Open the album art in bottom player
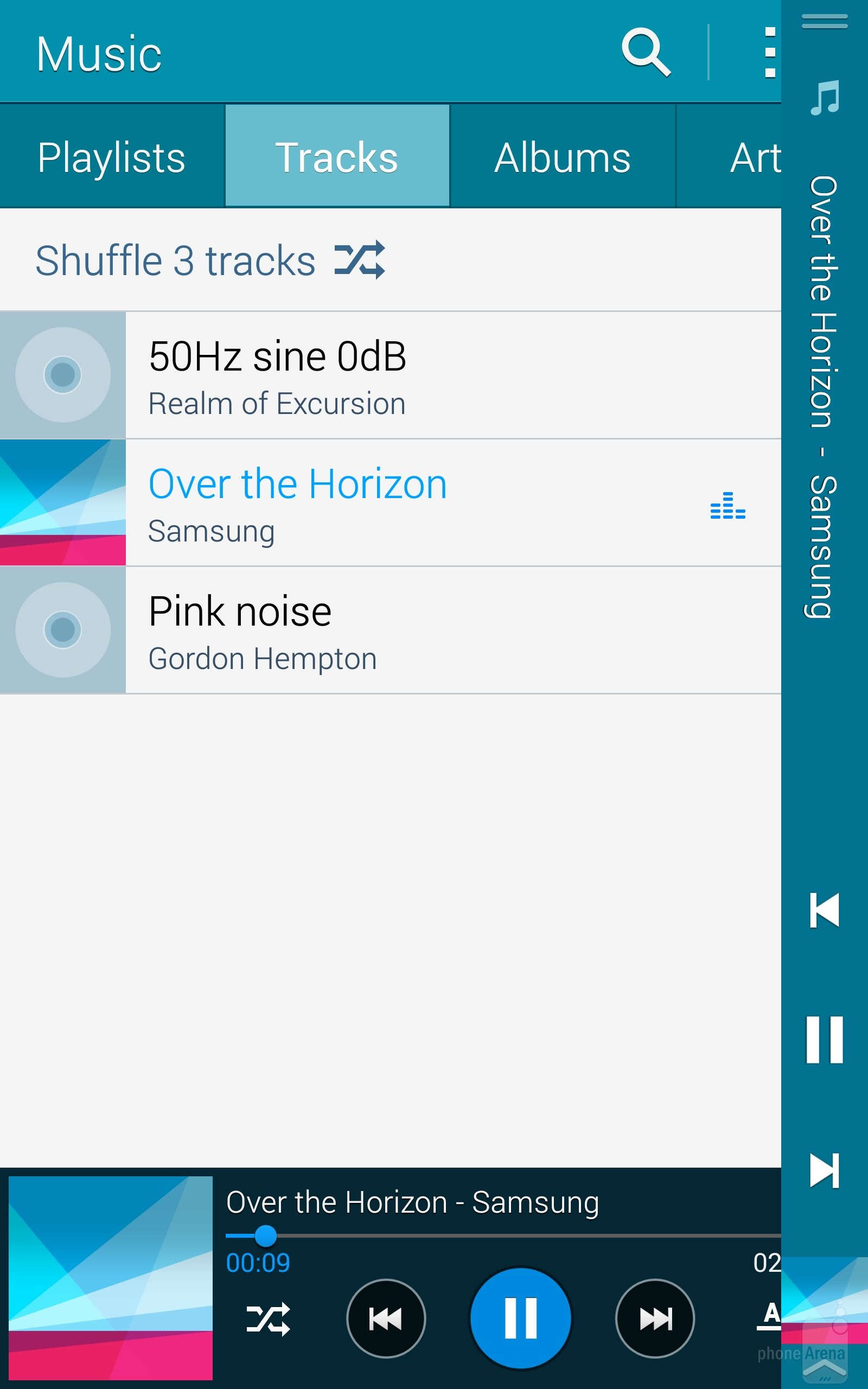The width and height of the screenshot is (868, 1389). [x=110, y=1278]
